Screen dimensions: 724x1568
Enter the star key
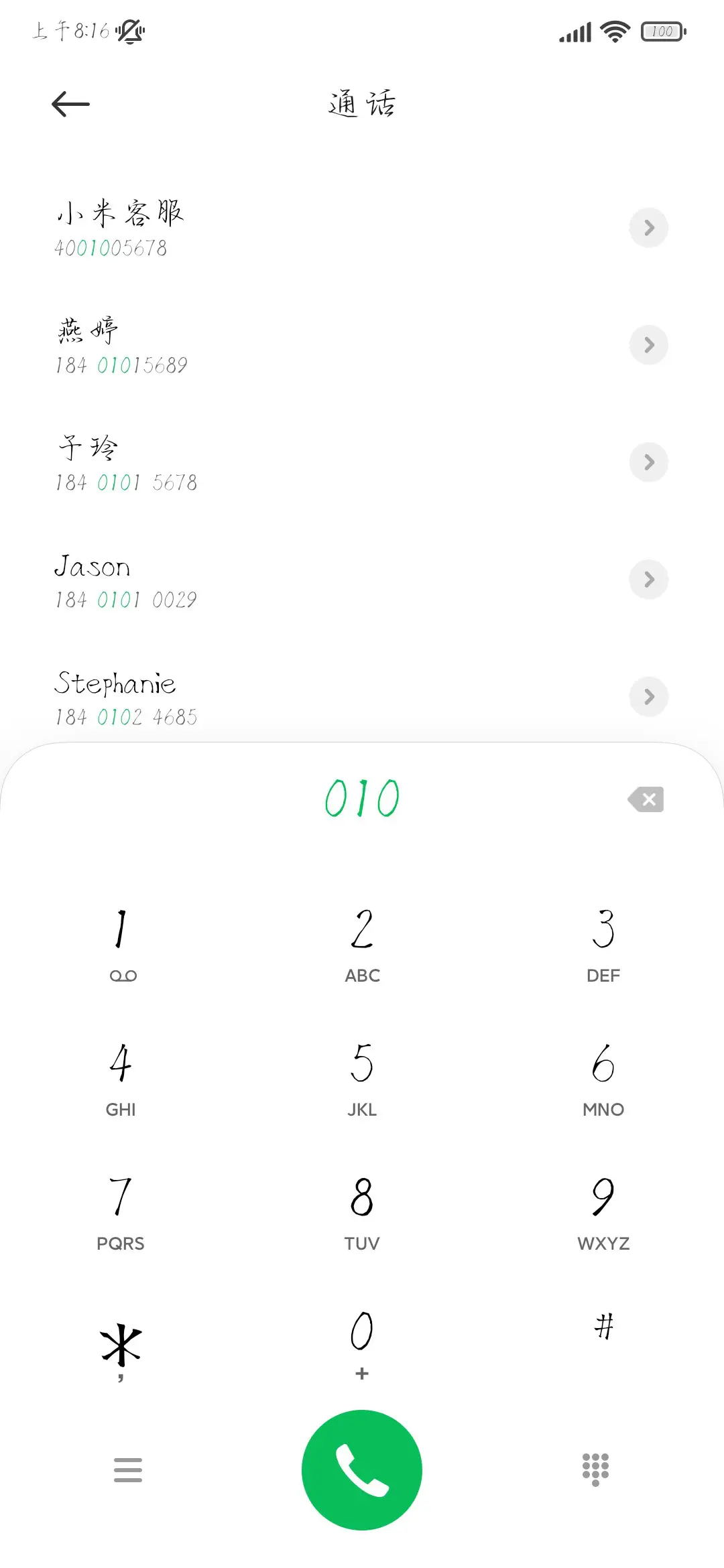pyautogui.click(x=121, y=1347)
